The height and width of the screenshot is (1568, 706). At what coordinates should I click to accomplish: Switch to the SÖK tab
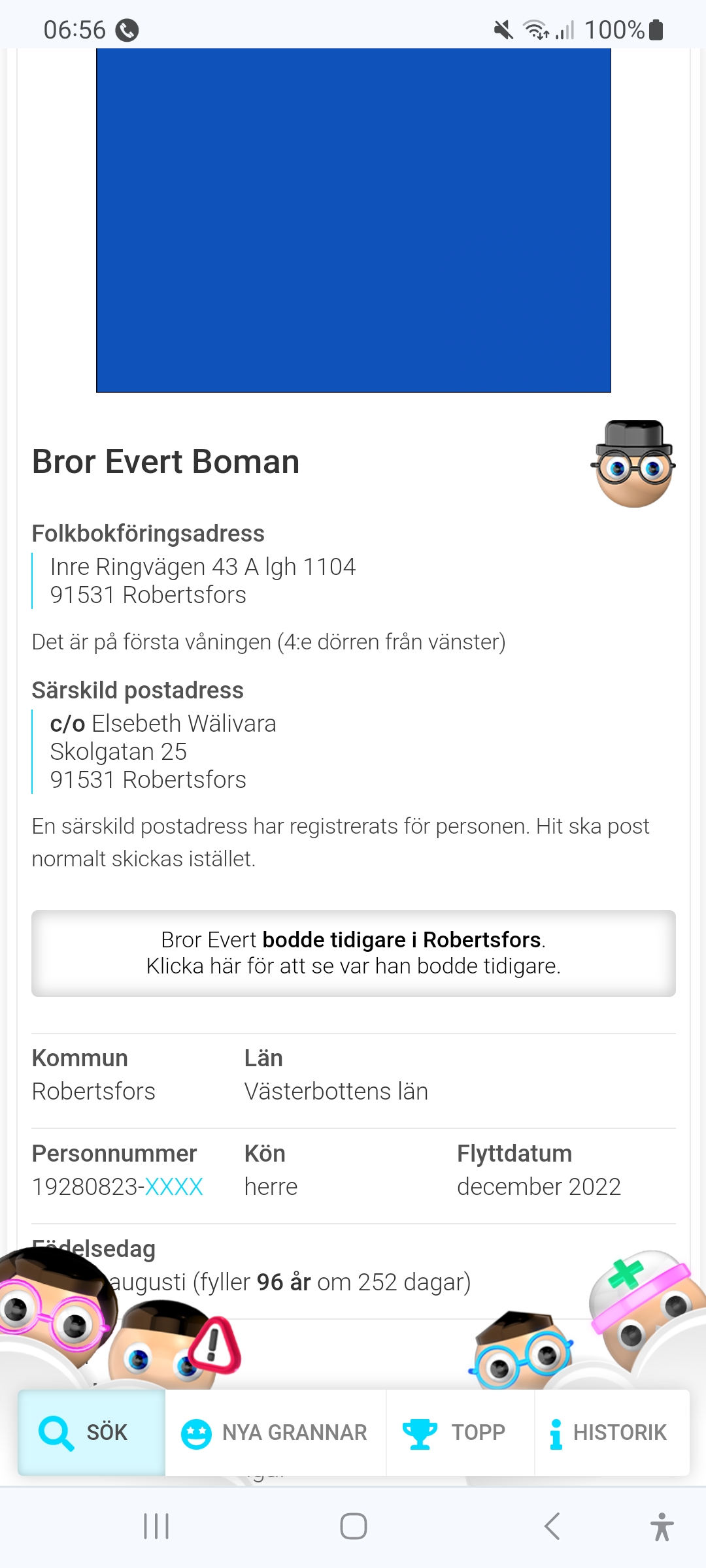[92, 1432]
